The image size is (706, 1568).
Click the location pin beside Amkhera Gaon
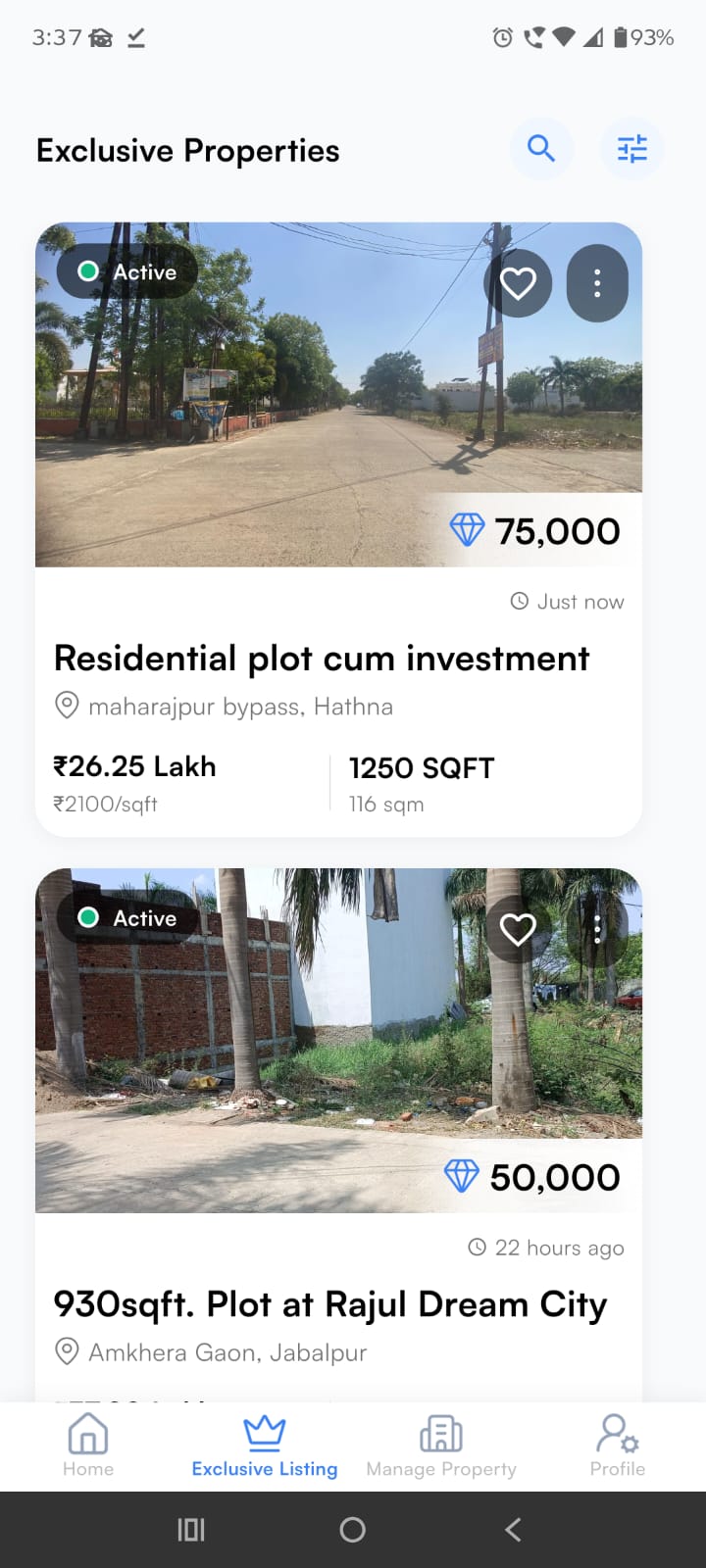click(66, 1351)
